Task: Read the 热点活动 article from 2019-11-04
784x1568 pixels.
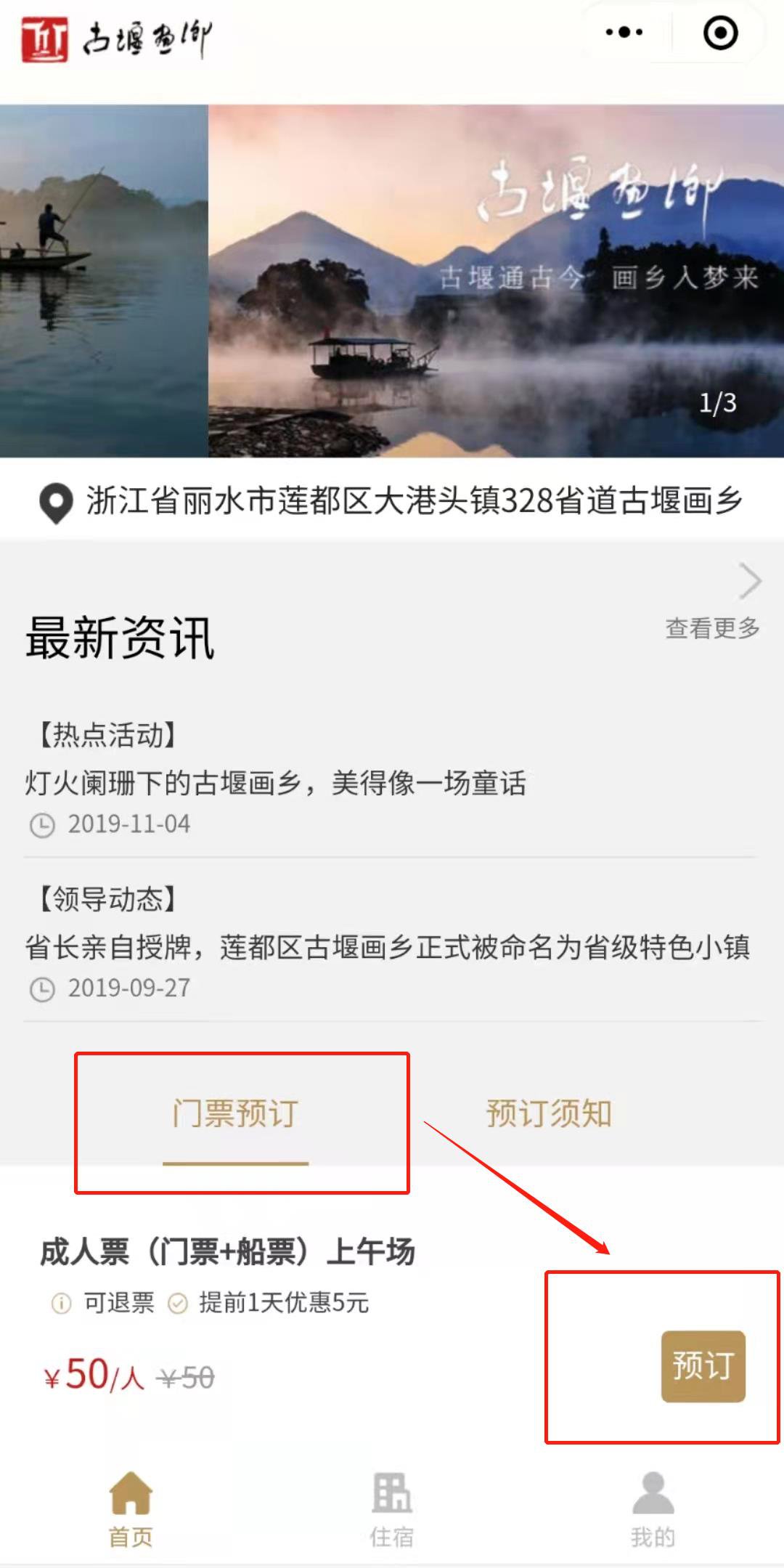Action: click(276, 783)
